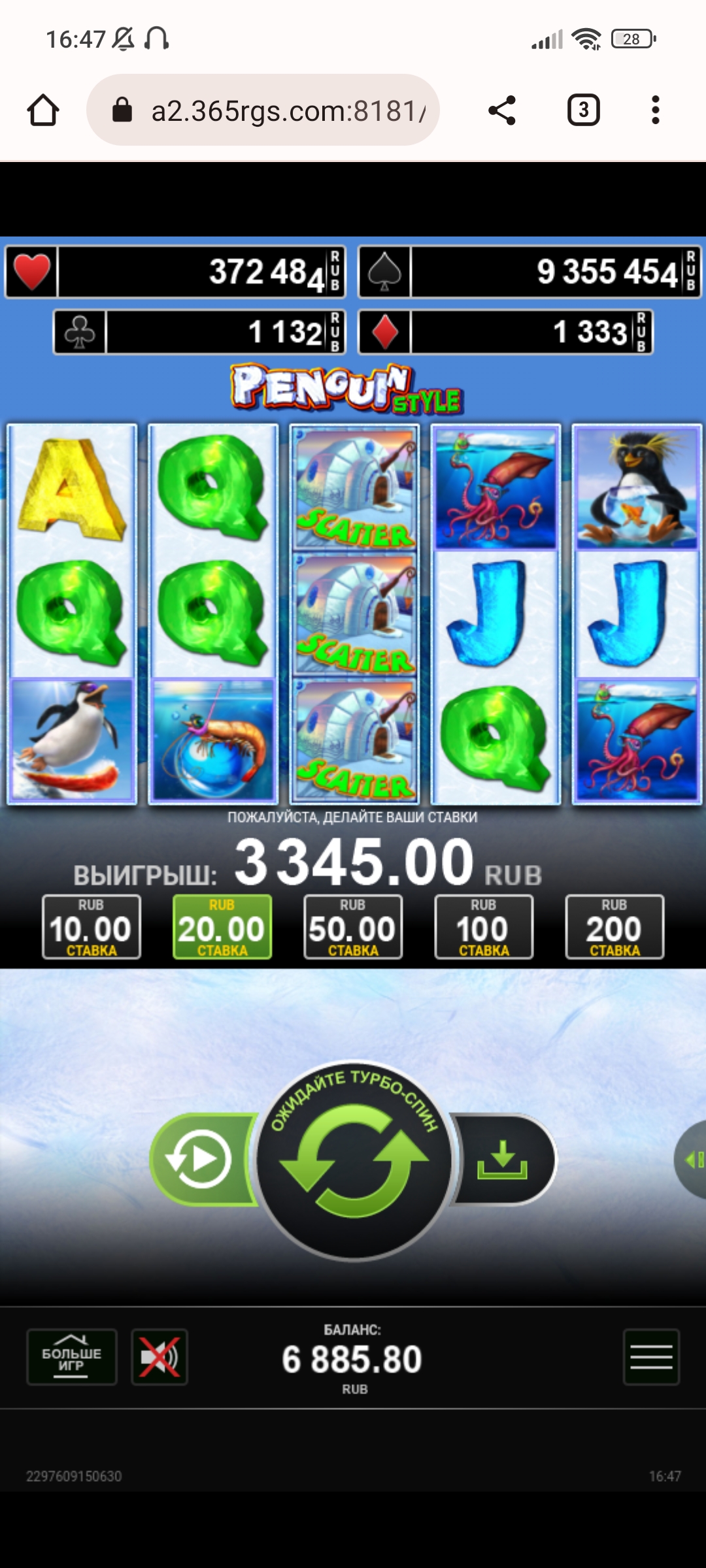706x1568 pixels.
Task: Open the browser tab switcher
Action: [x=583, y=110]
